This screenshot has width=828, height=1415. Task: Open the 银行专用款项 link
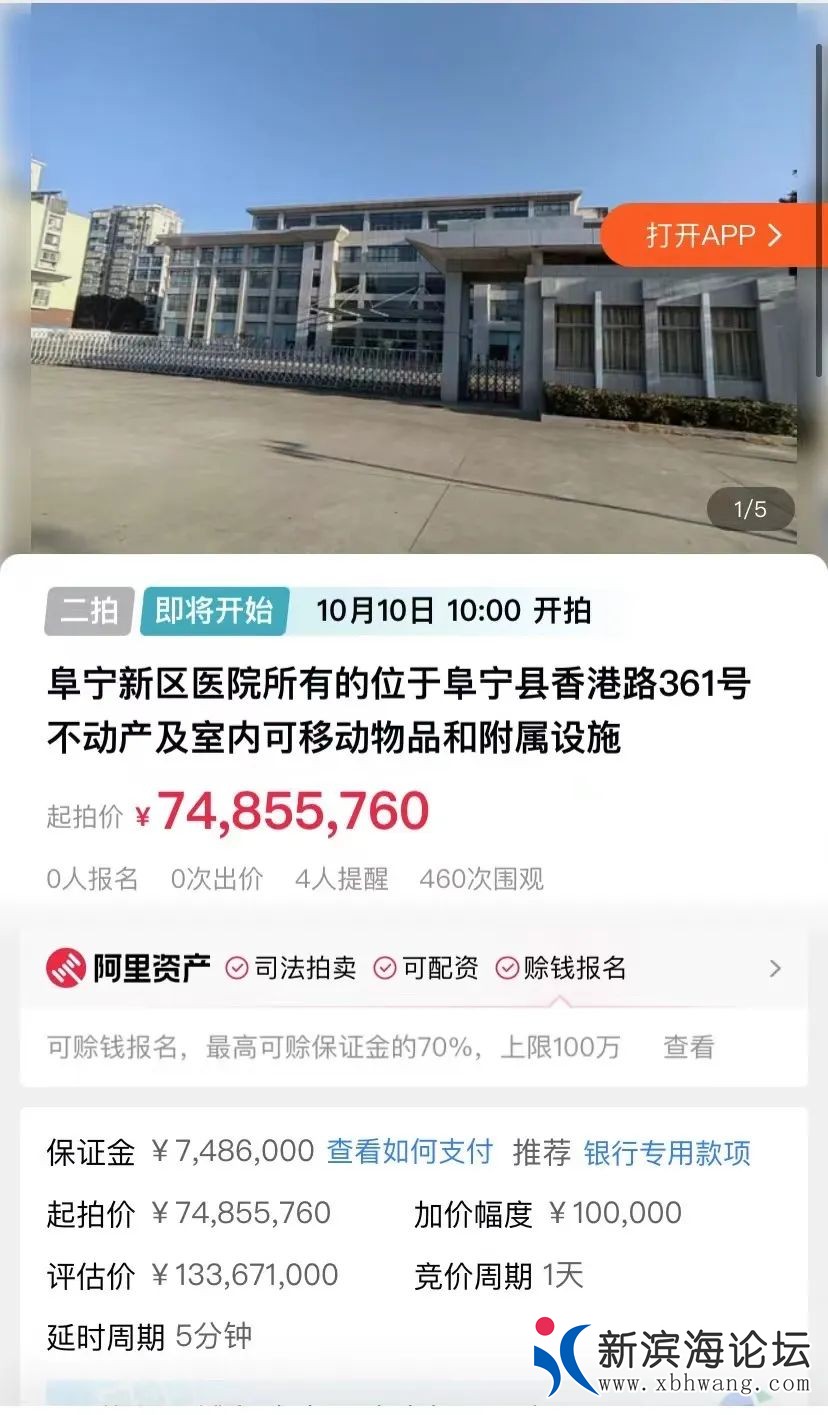tap(667, 1153)
